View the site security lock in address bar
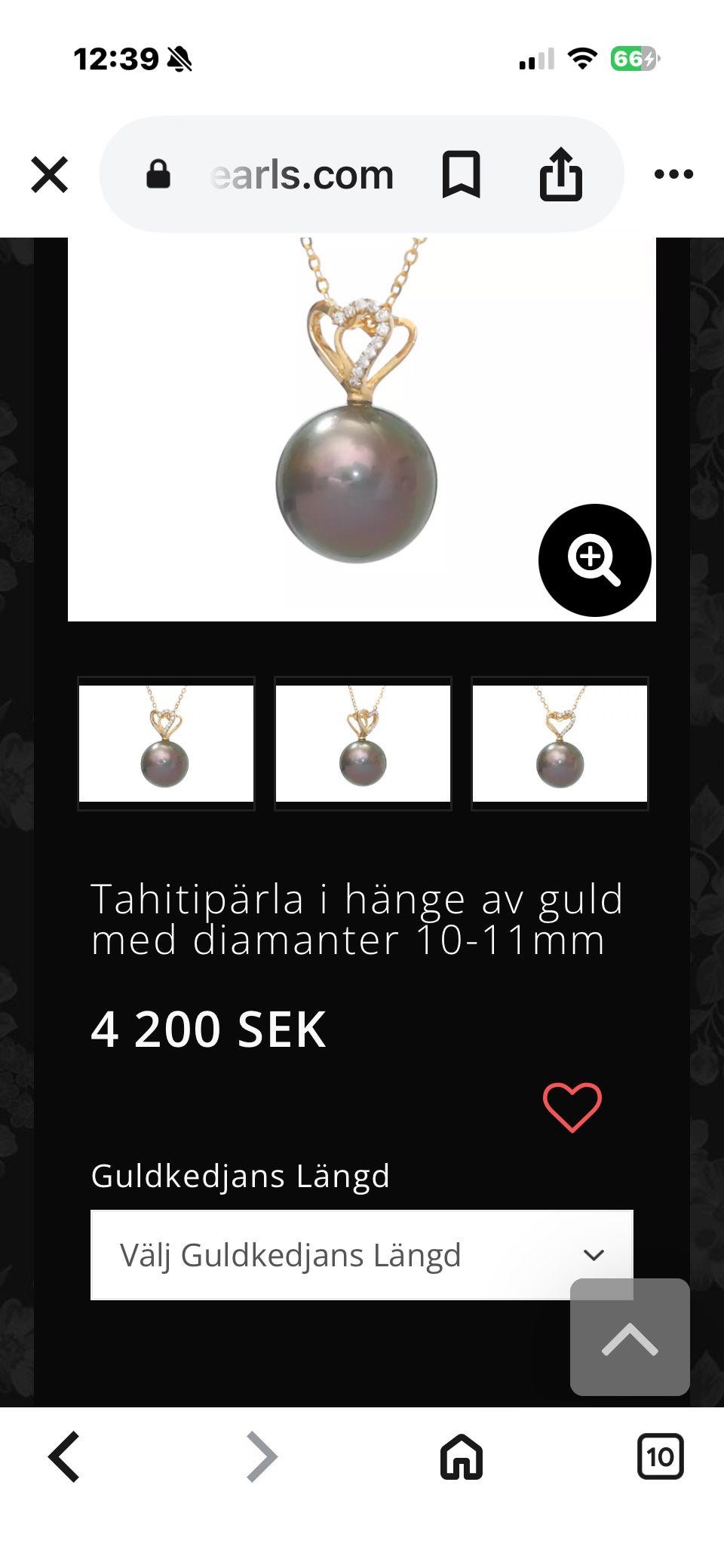The image size is (724, 1568). click(160, 175)
